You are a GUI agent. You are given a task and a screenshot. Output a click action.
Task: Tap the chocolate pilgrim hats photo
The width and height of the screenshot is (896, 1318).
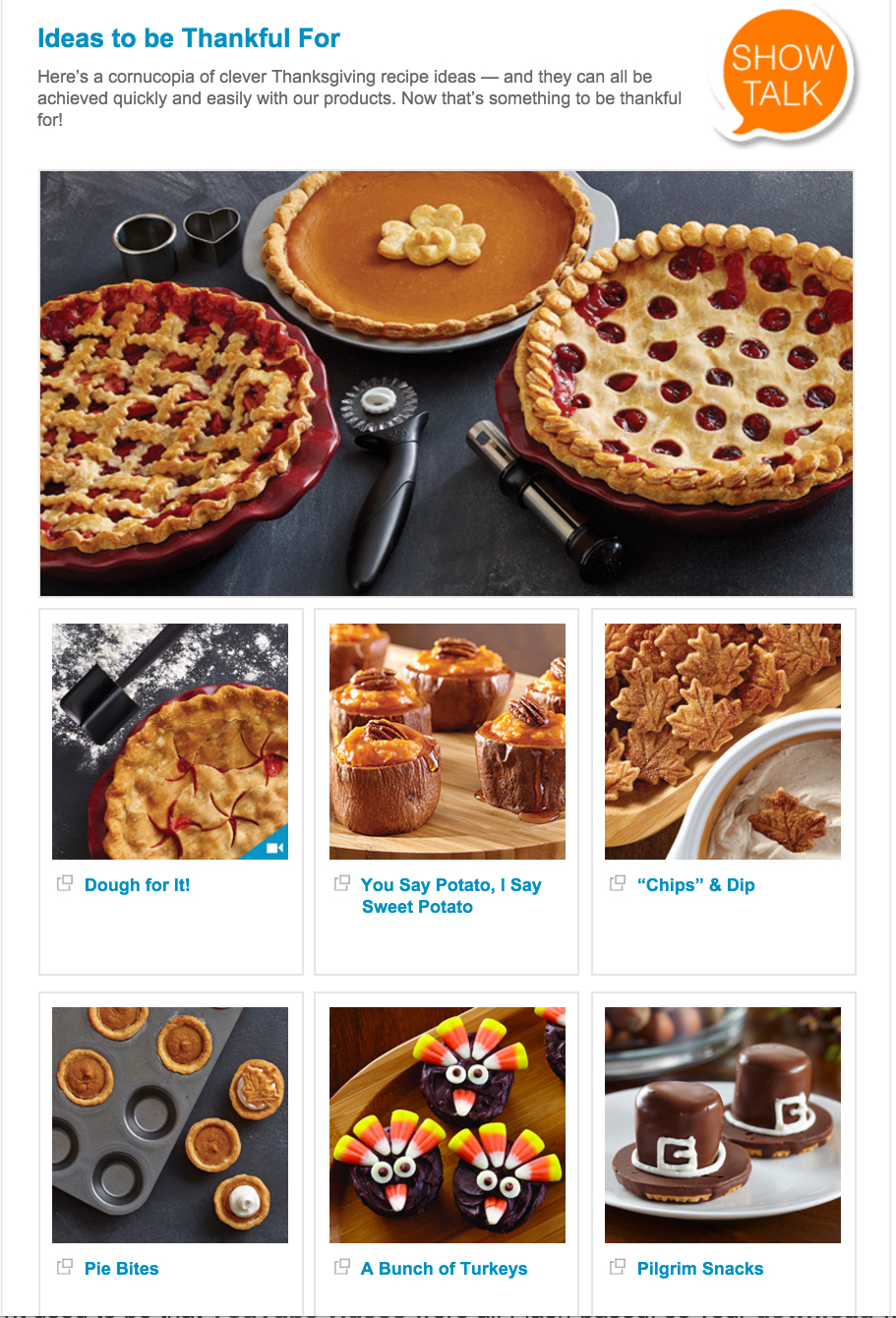[723, 1124]
